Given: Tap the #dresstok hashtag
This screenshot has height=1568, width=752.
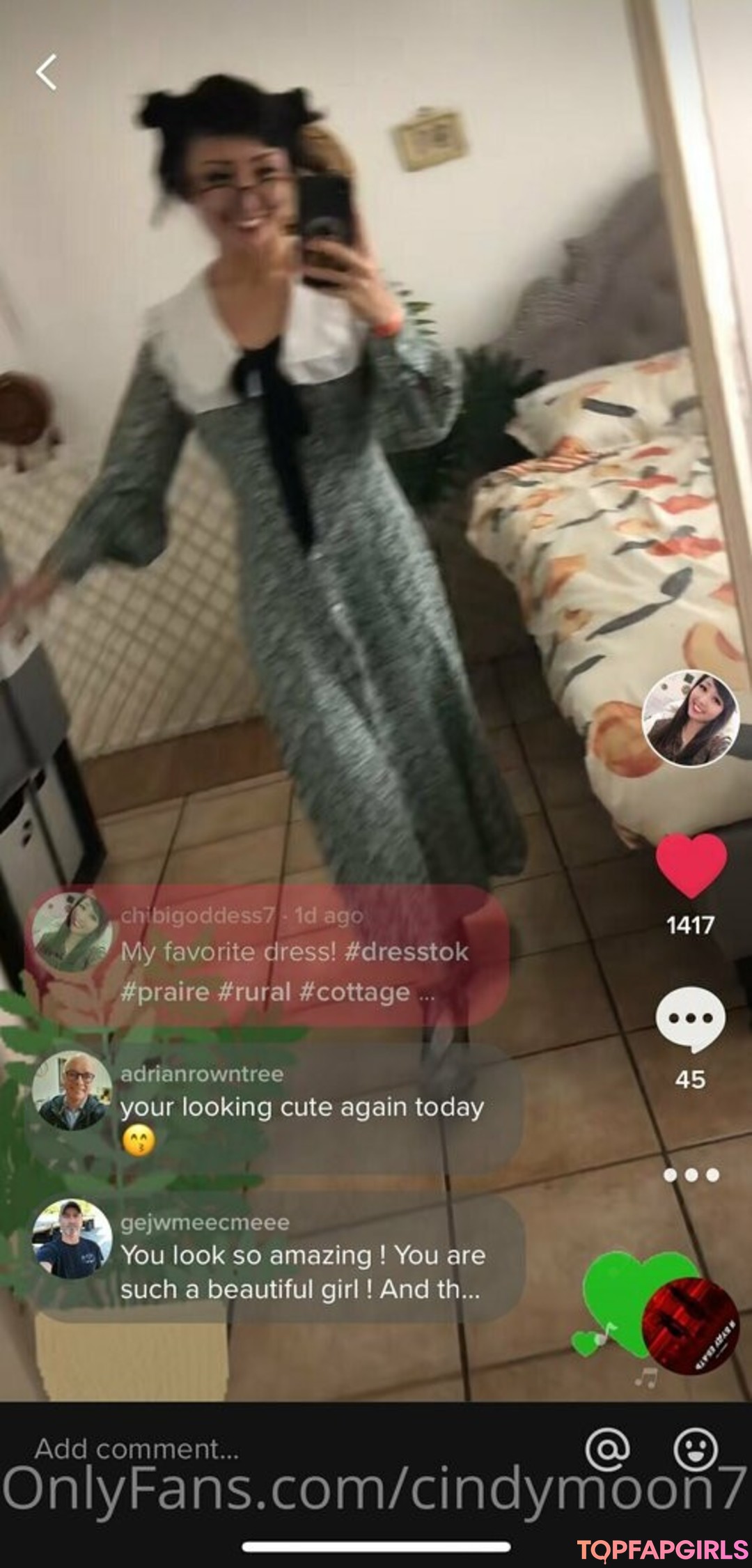Looking at the screenshot, I should 406,952.
